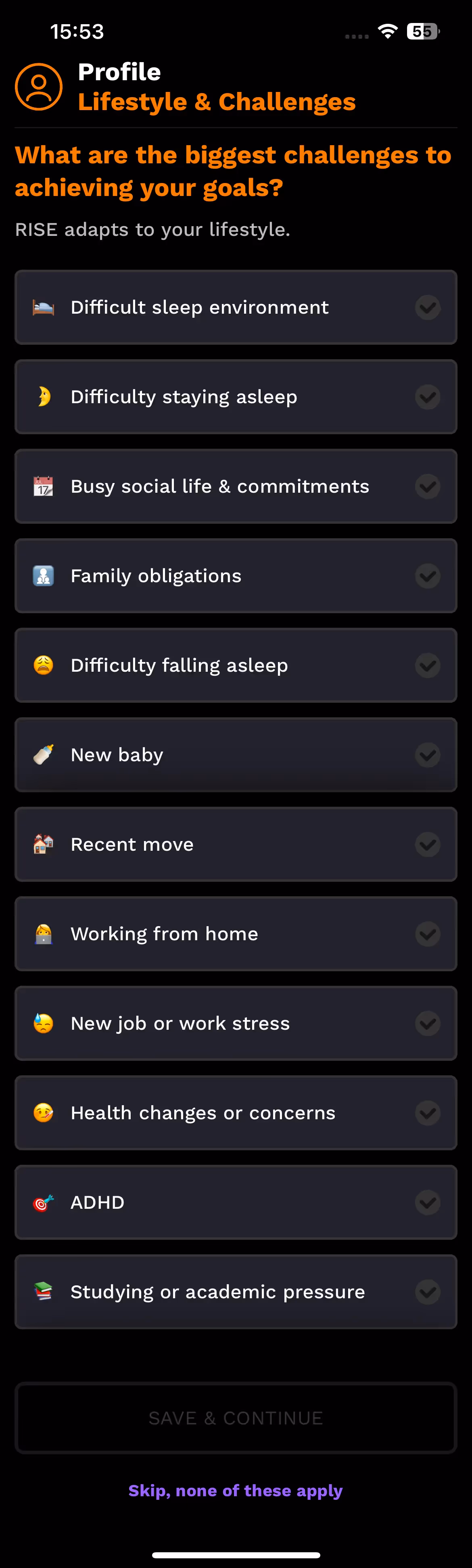Tick the New baby option
Image resolution: width=472 pixels, height=1568 pixels.
coord(236,755)
